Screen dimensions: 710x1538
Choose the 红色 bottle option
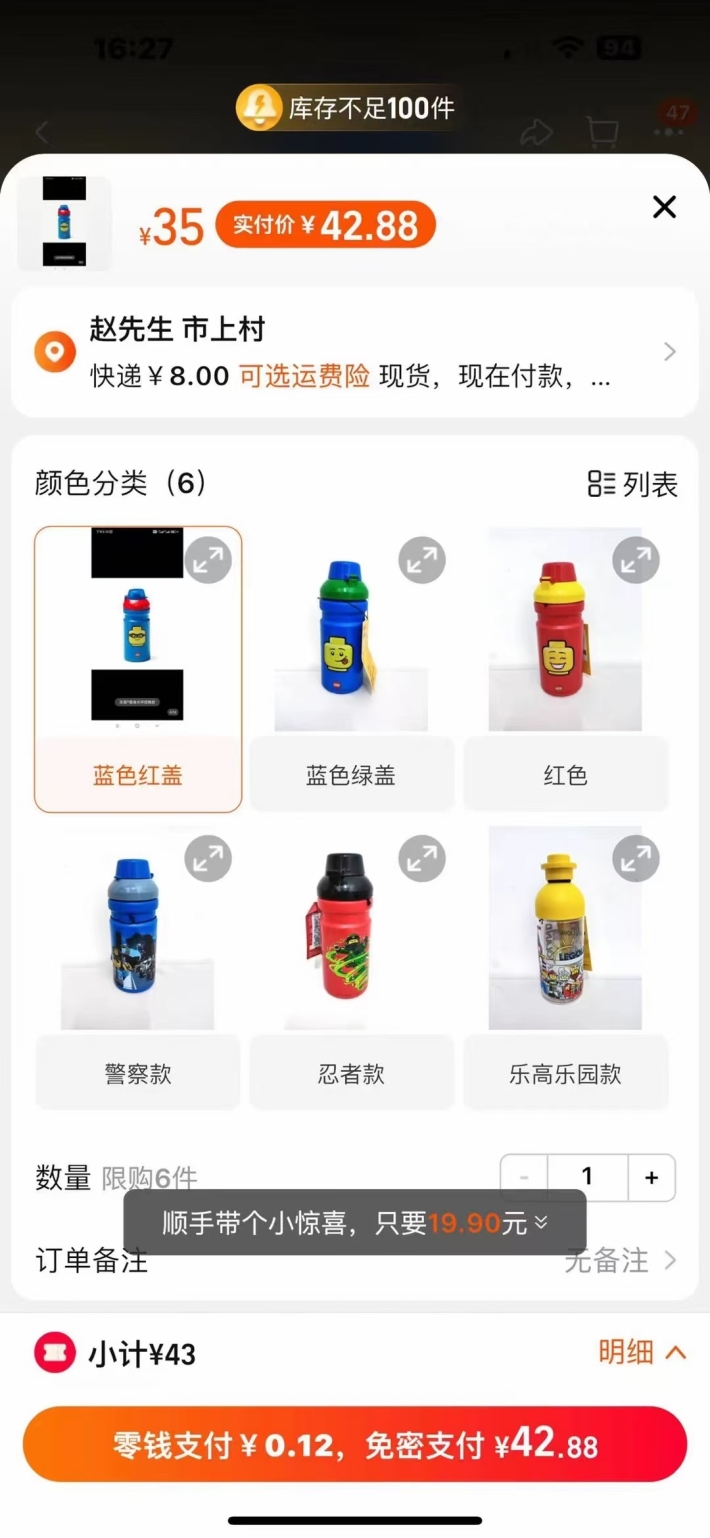[566, 669]
